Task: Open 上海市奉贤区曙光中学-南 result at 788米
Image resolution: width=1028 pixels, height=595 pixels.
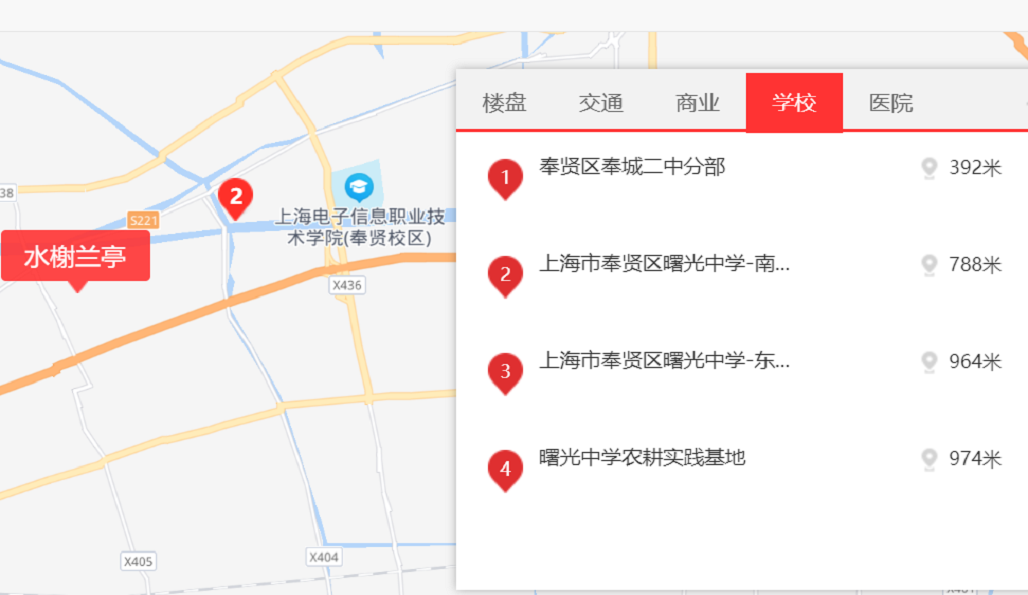Action: (664, 264)
